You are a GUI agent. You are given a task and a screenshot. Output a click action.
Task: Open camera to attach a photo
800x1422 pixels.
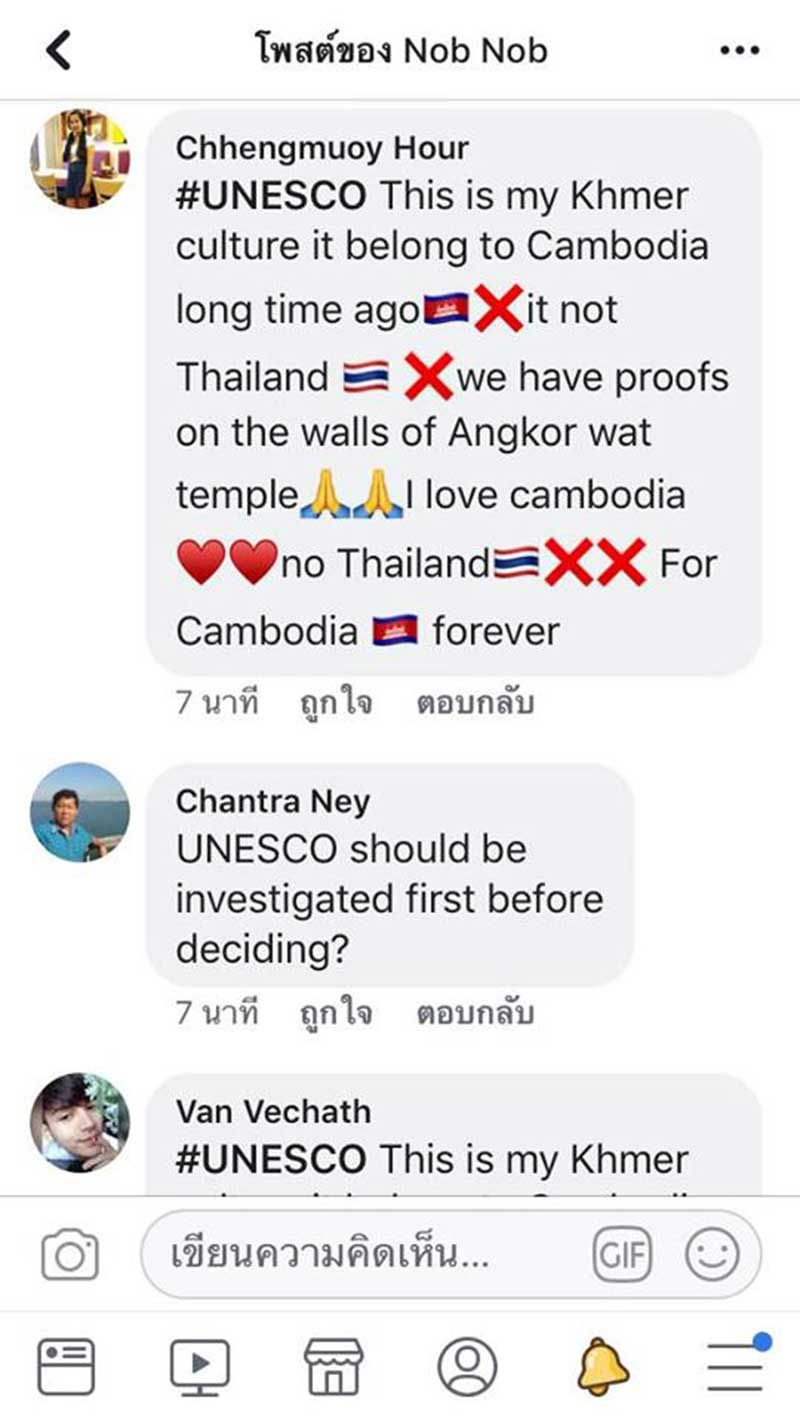70,1255
